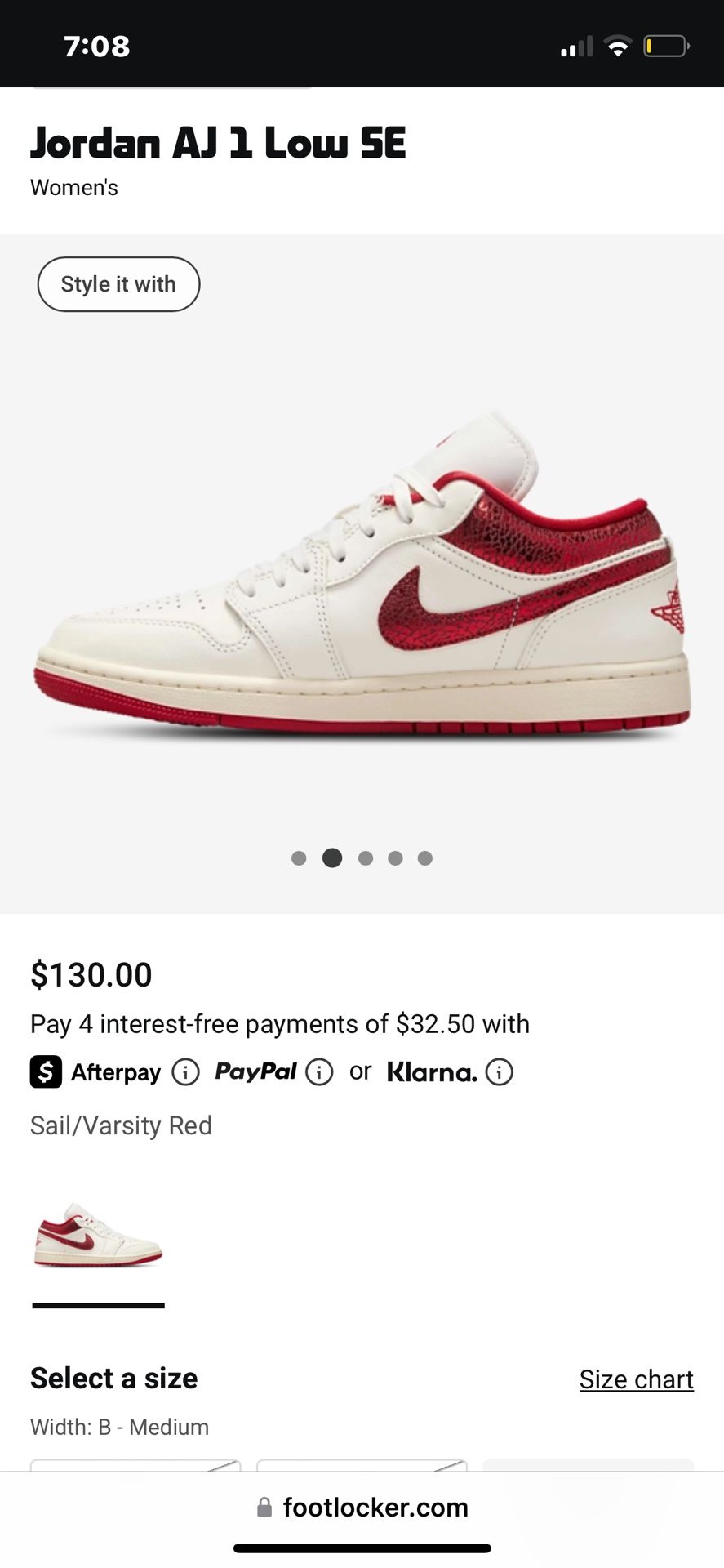This screenshot has width=724, height=1568.
Task: Select the second carousel dot
Action: point(332,858)
